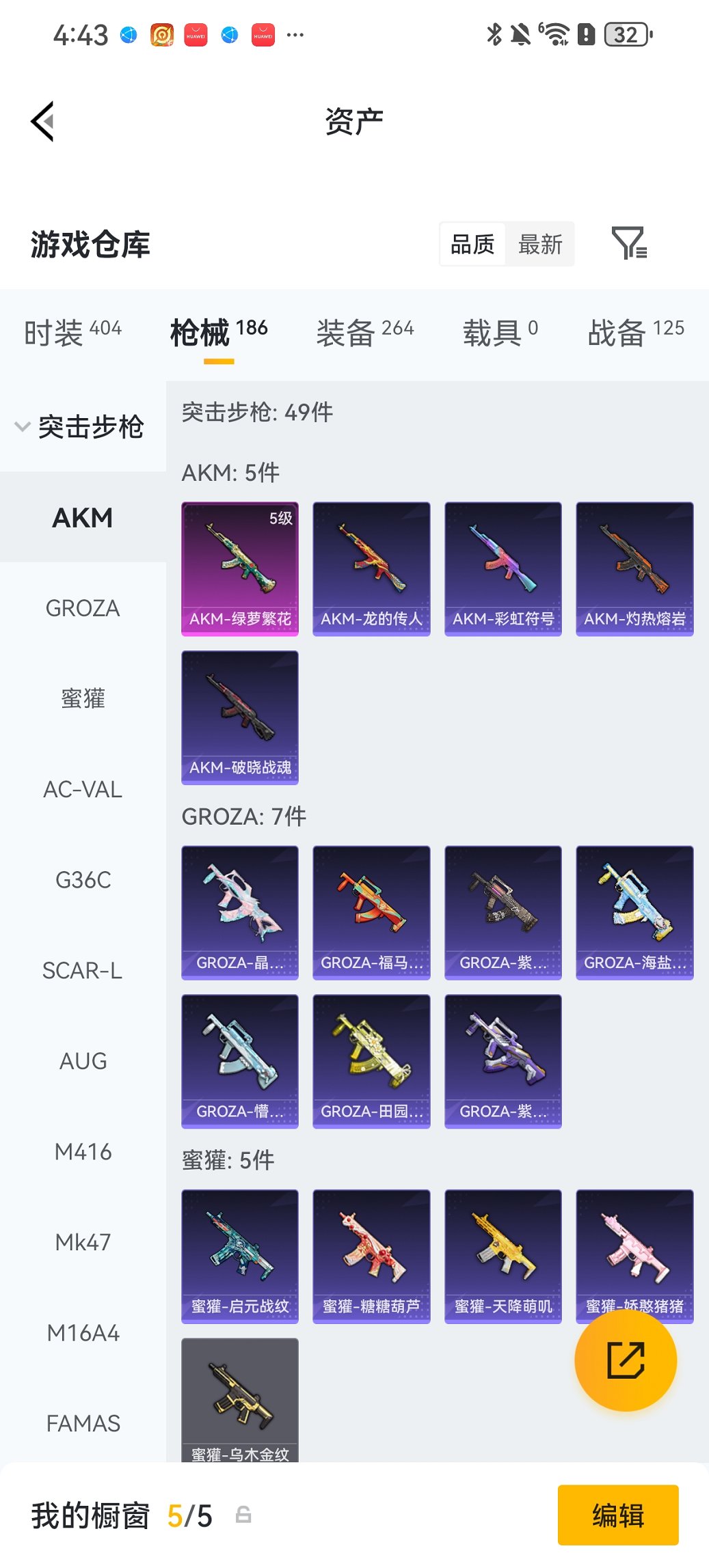This screenshot has width=709, height=1568.
Task: Open the 载具 tab
Action: pyautogui.click(x=500, y=333)
